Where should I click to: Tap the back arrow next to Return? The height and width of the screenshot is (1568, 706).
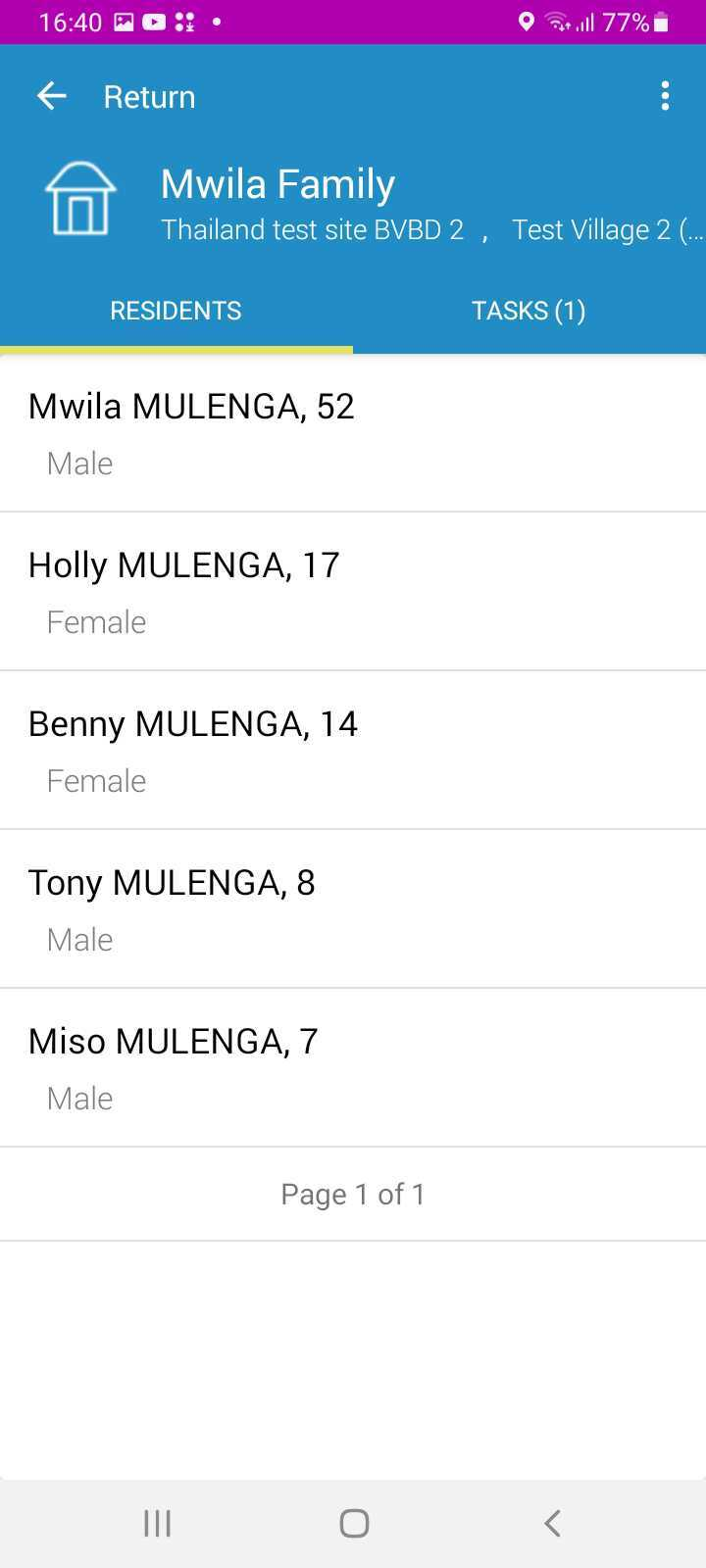click(x=51, y=96)
